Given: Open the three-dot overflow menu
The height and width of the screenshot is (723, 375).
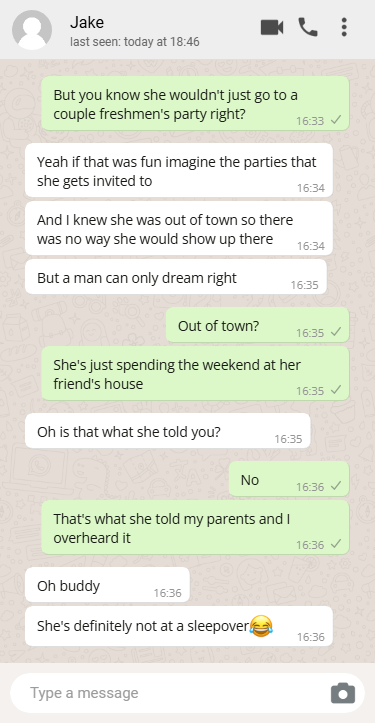Looking at the screenshot, I should (344, 27).
